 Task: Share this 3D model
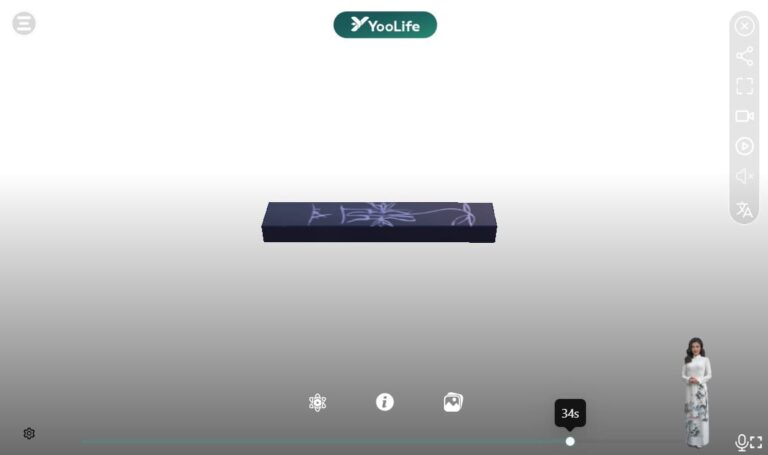pyautogui.click(x=744, y=56)
